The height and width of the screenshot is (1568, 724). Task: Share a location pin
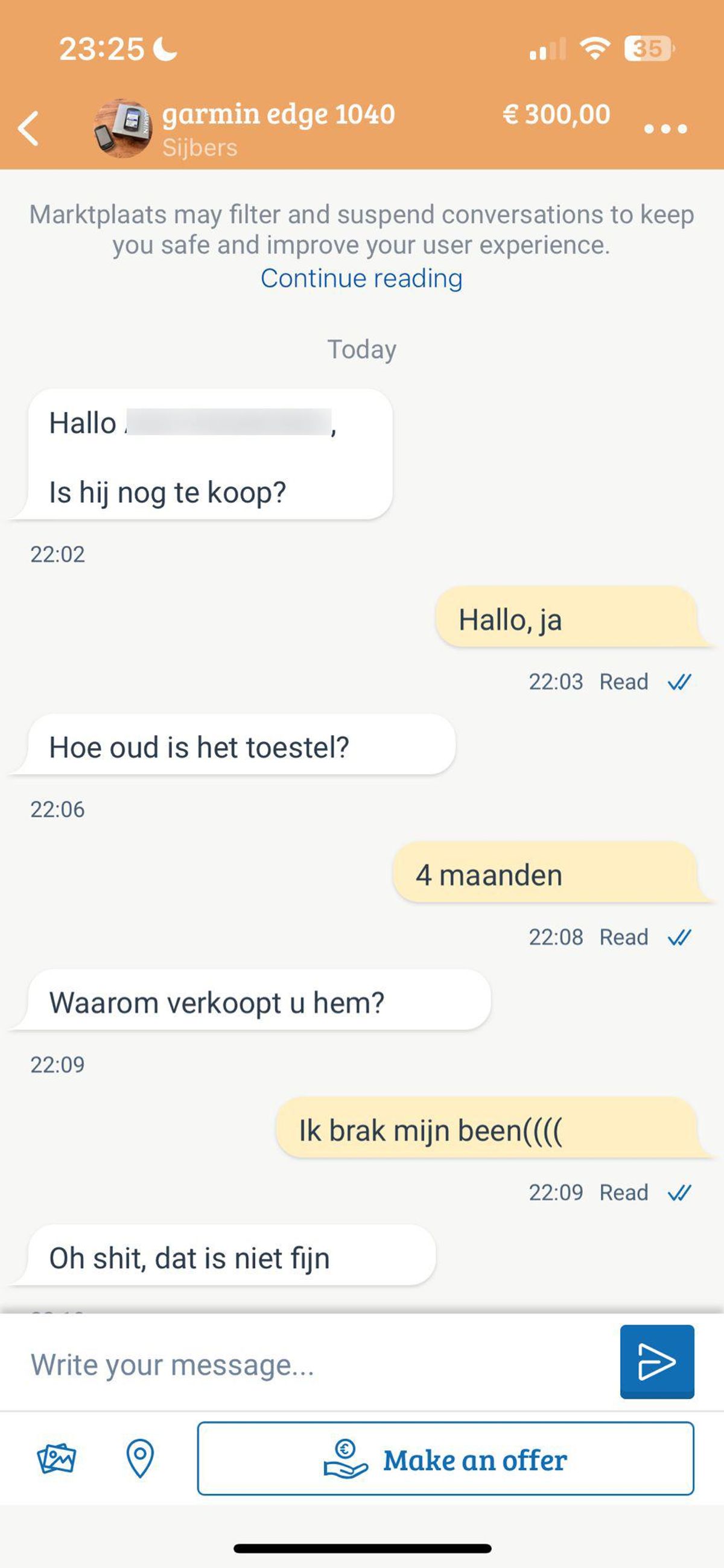pyautogui.click(x=140, y=1458)
